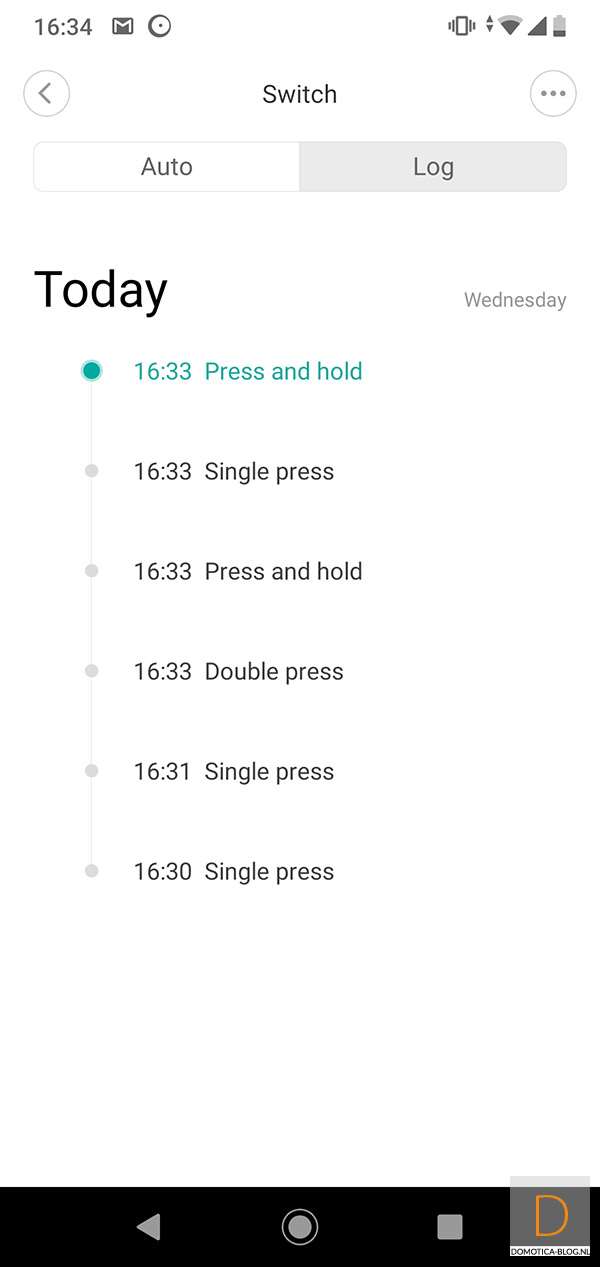Switch to the Auto tab
Viewport: 600px width, 1267px height.
pyautogui.click(x=167, y=167)
